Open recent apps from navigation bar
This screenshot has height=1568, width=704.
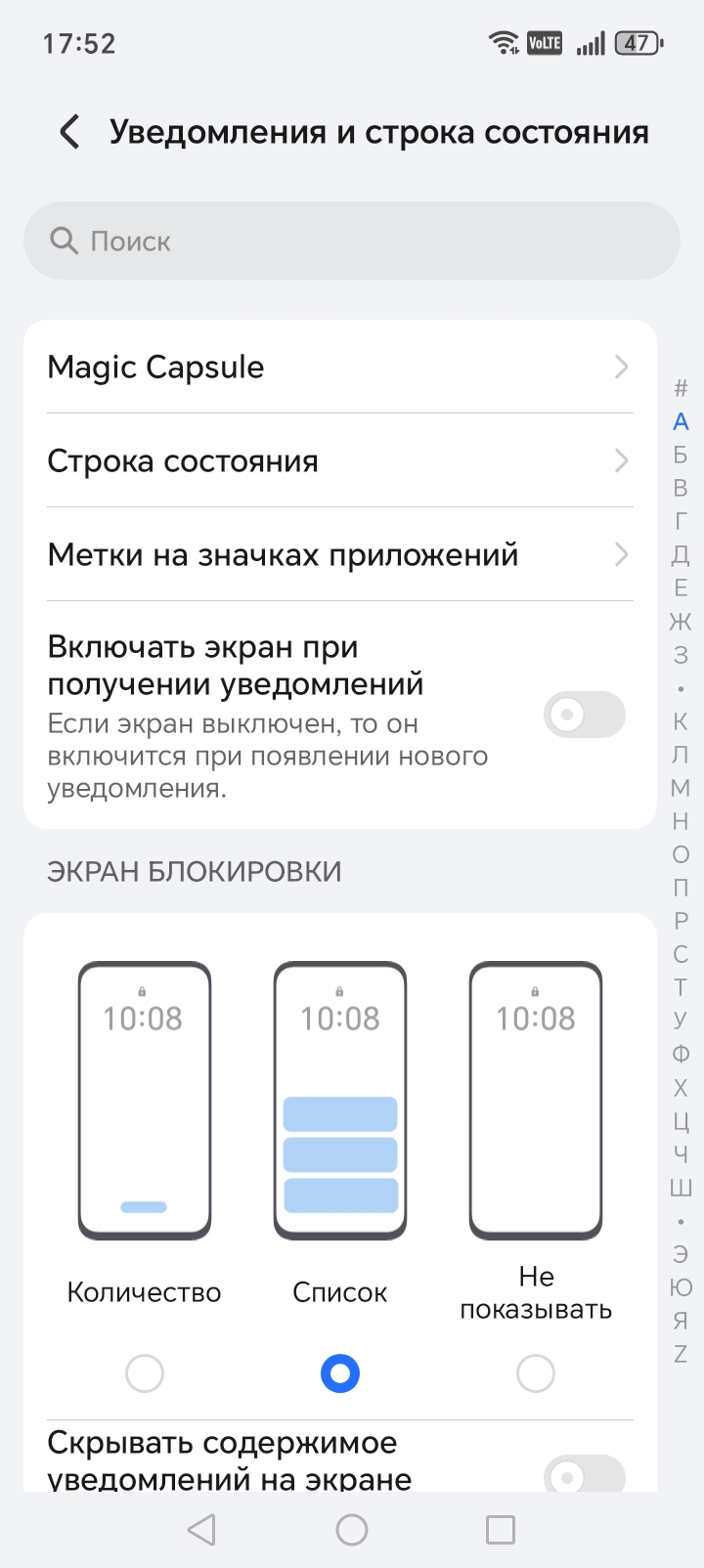[x=501, y=1530]
